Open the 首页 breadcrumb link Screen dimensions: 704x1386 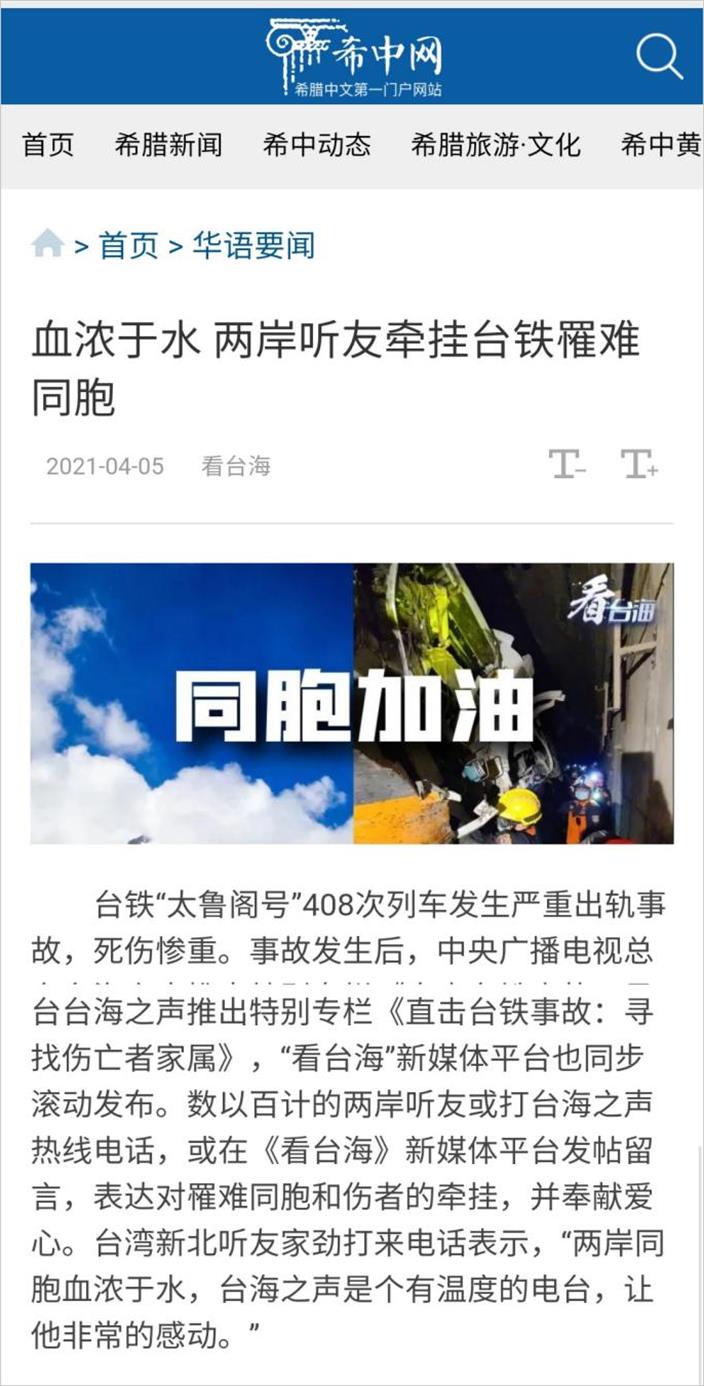(x=128, y=245)
